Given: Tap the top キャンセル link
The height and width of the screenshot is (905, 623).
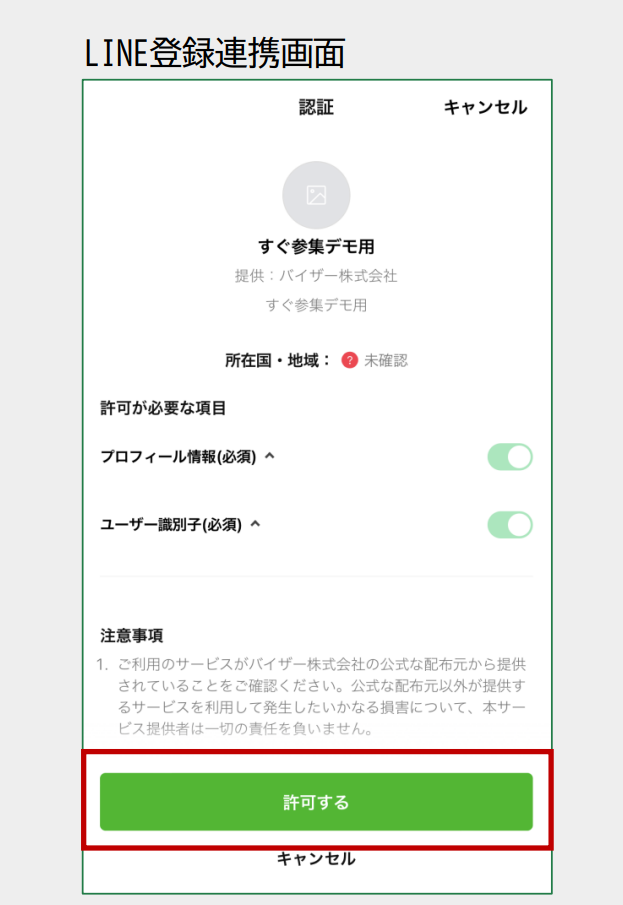Looking at the screenshot, I should 485,107.
